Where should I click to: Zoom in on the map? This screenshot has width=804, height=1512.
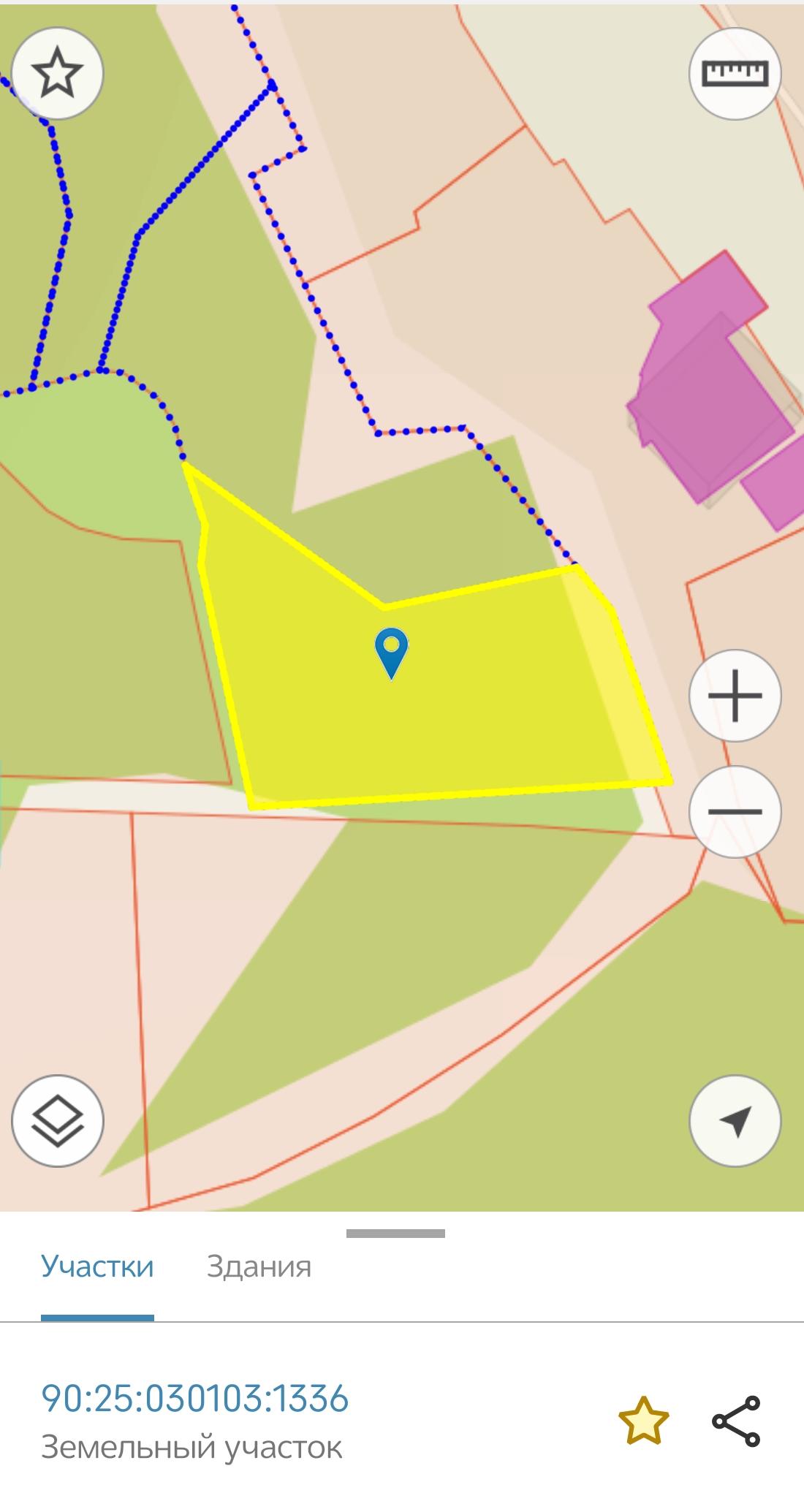click(735, 695)
